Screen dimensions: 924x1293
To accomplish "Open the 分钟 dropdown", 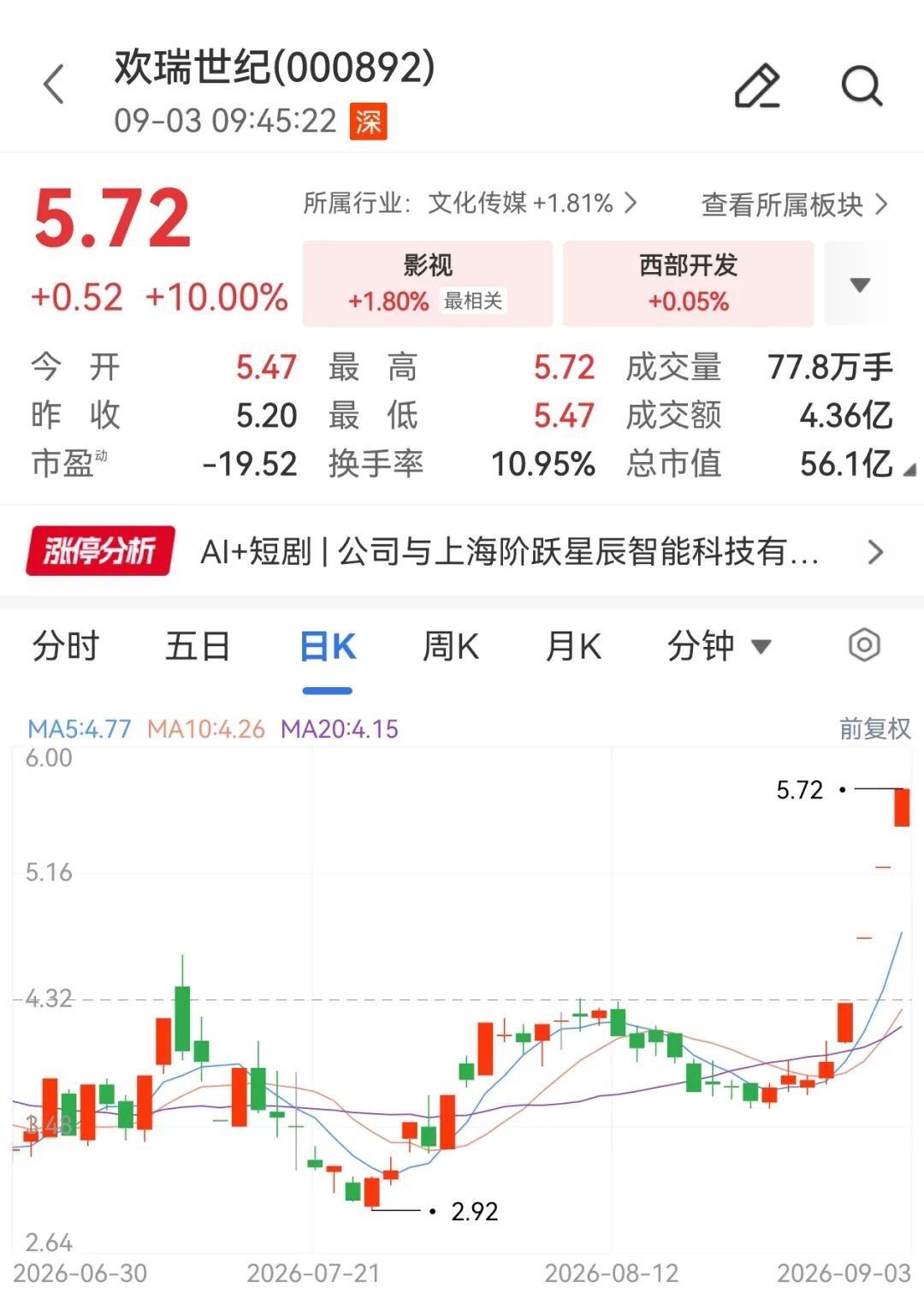I will [719, 646].
